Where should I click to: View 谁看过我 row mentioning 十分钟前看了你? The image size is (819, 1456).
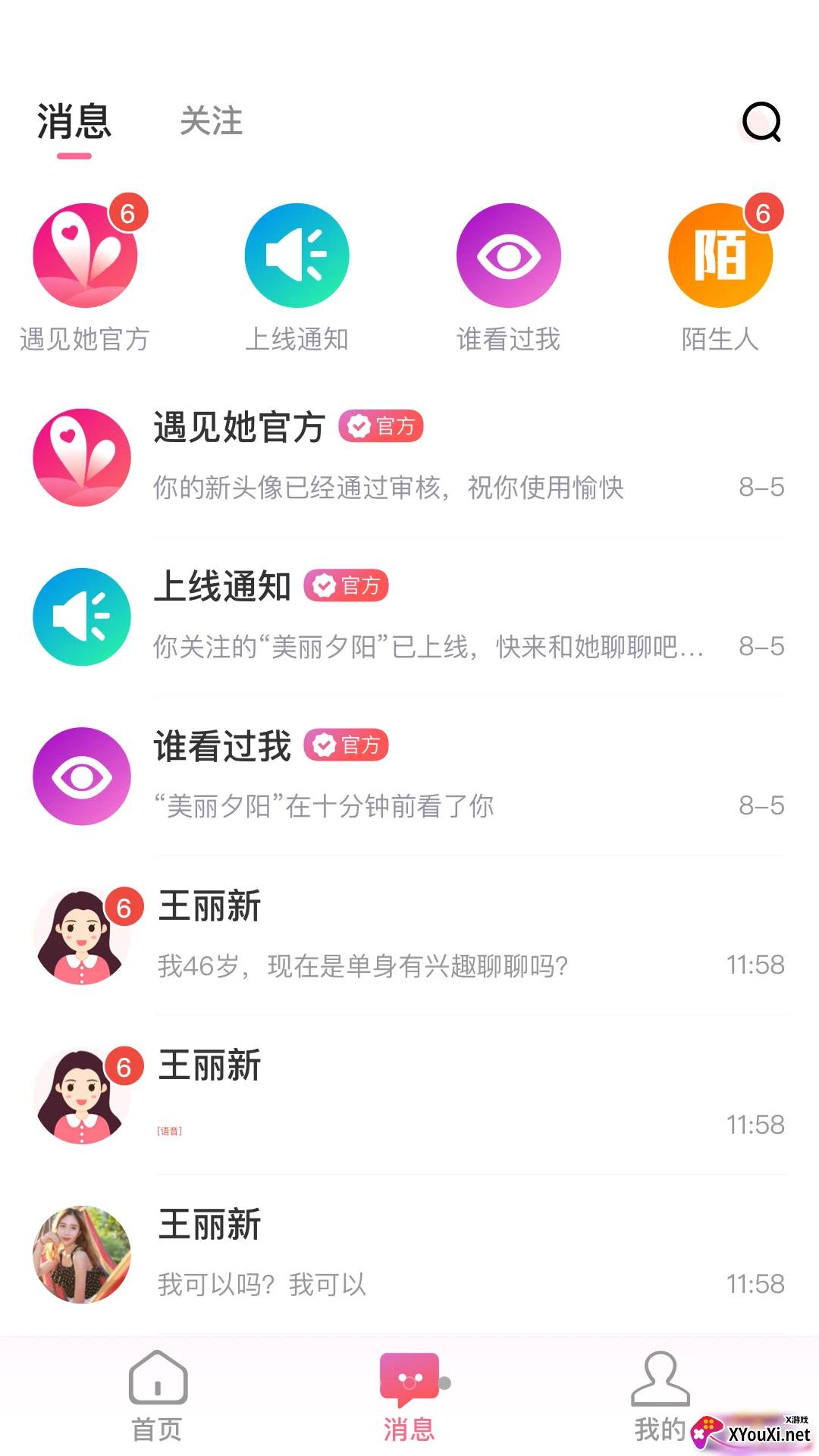409,776
